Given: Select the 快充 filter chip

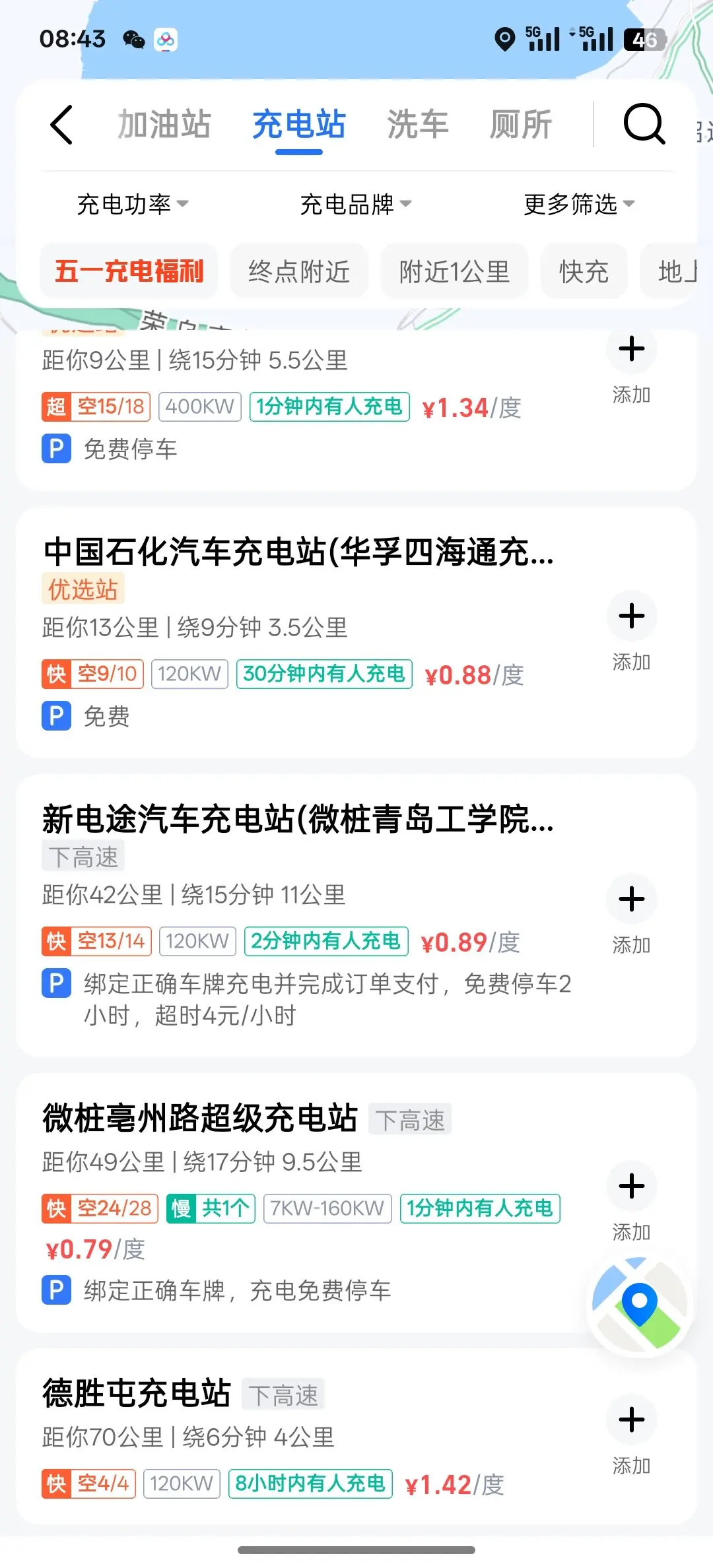Looking at the screenshot, I should tap(584, 271).
